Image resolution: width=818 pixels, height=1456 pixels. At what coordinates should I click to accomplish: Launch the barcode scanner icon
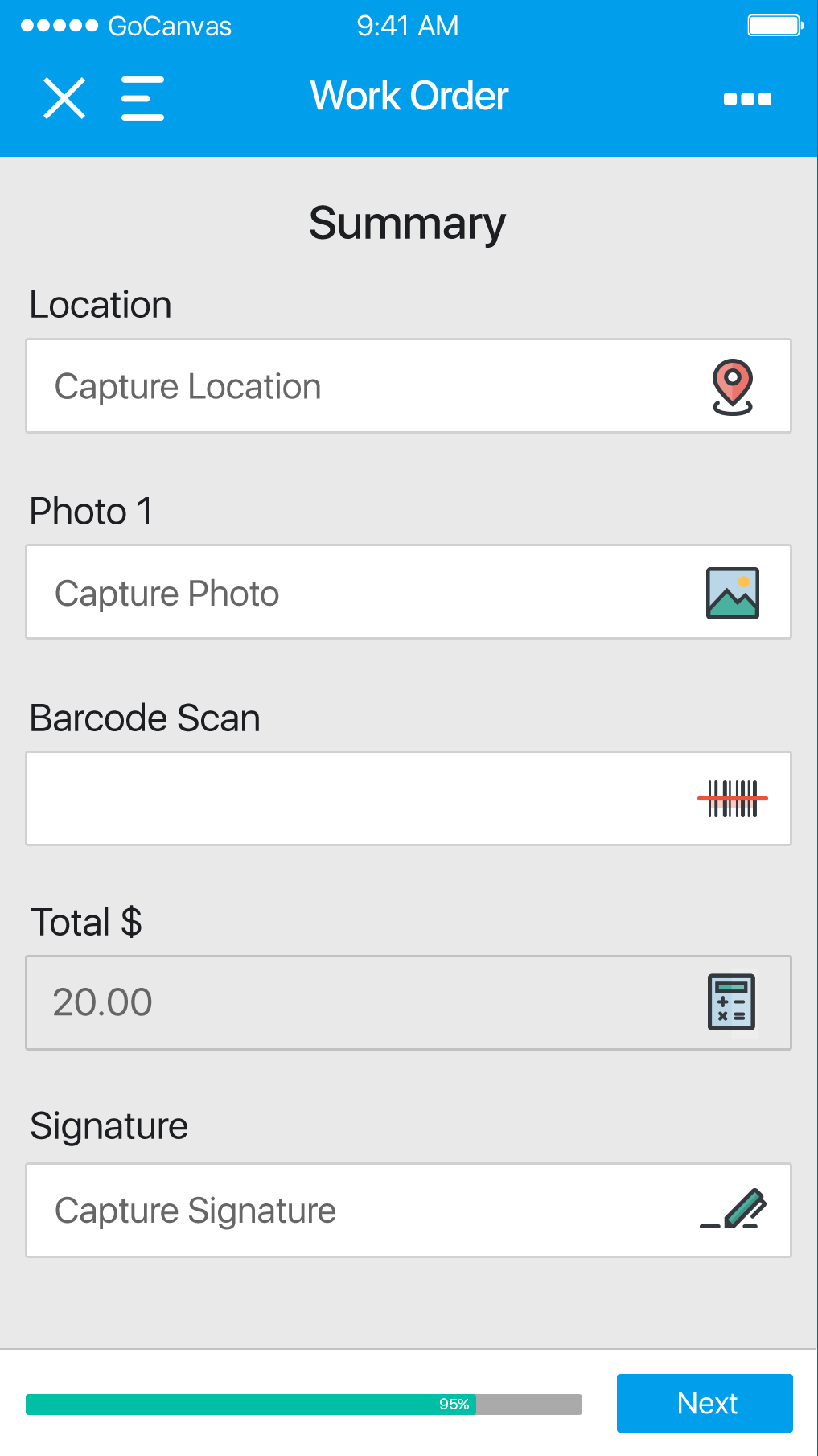click(732, 799)
